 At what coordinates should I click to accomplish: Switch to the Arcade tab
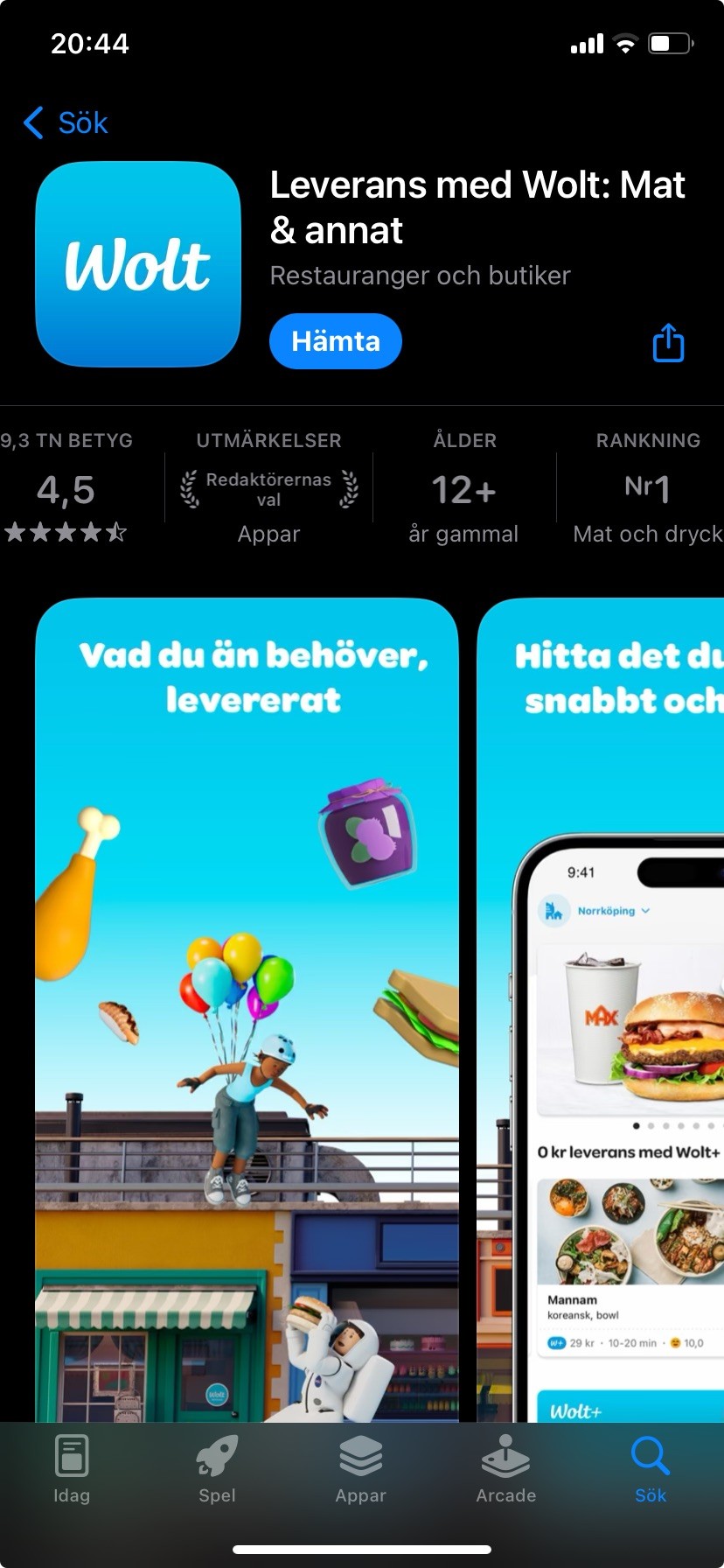[x=505, y=1470]
